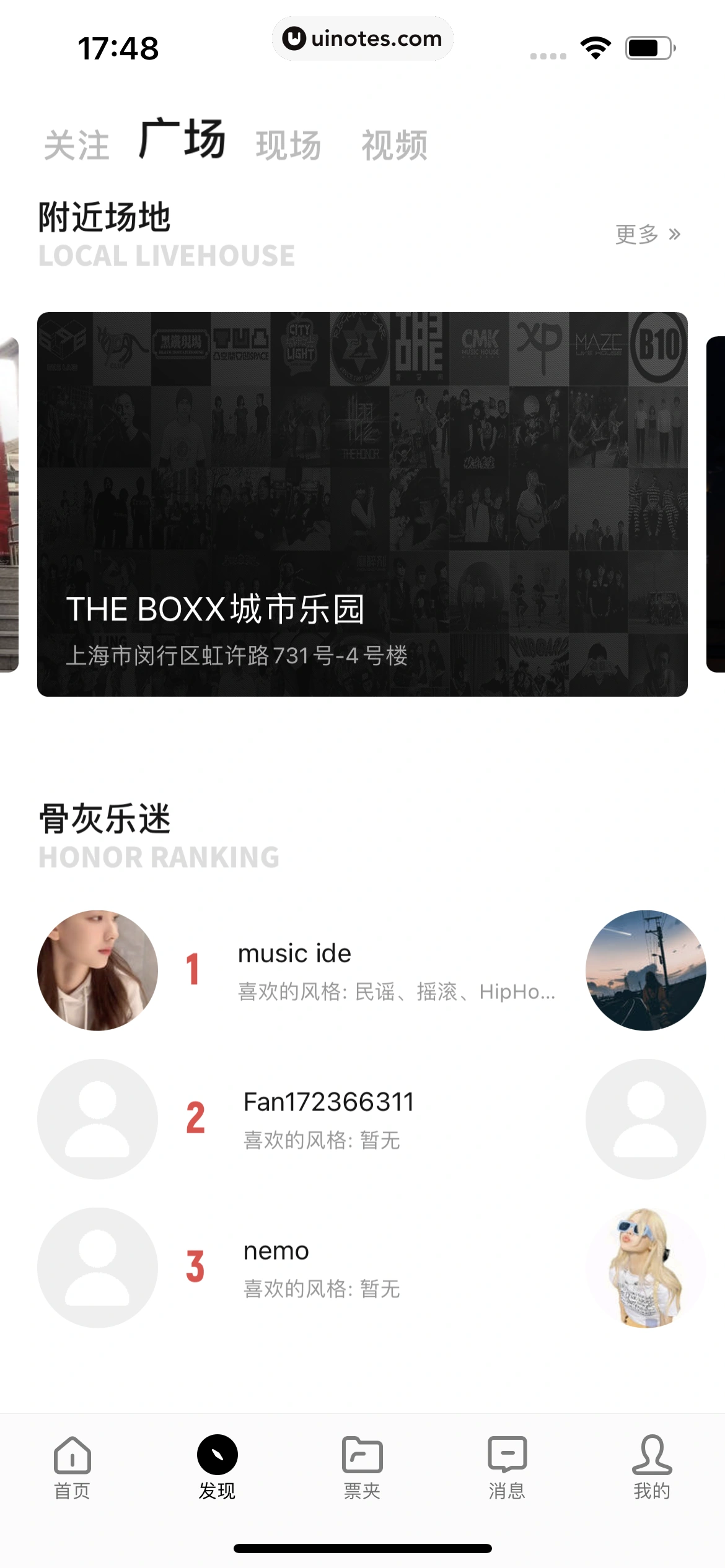Switch to the 现场 tab

click(288, 145)
